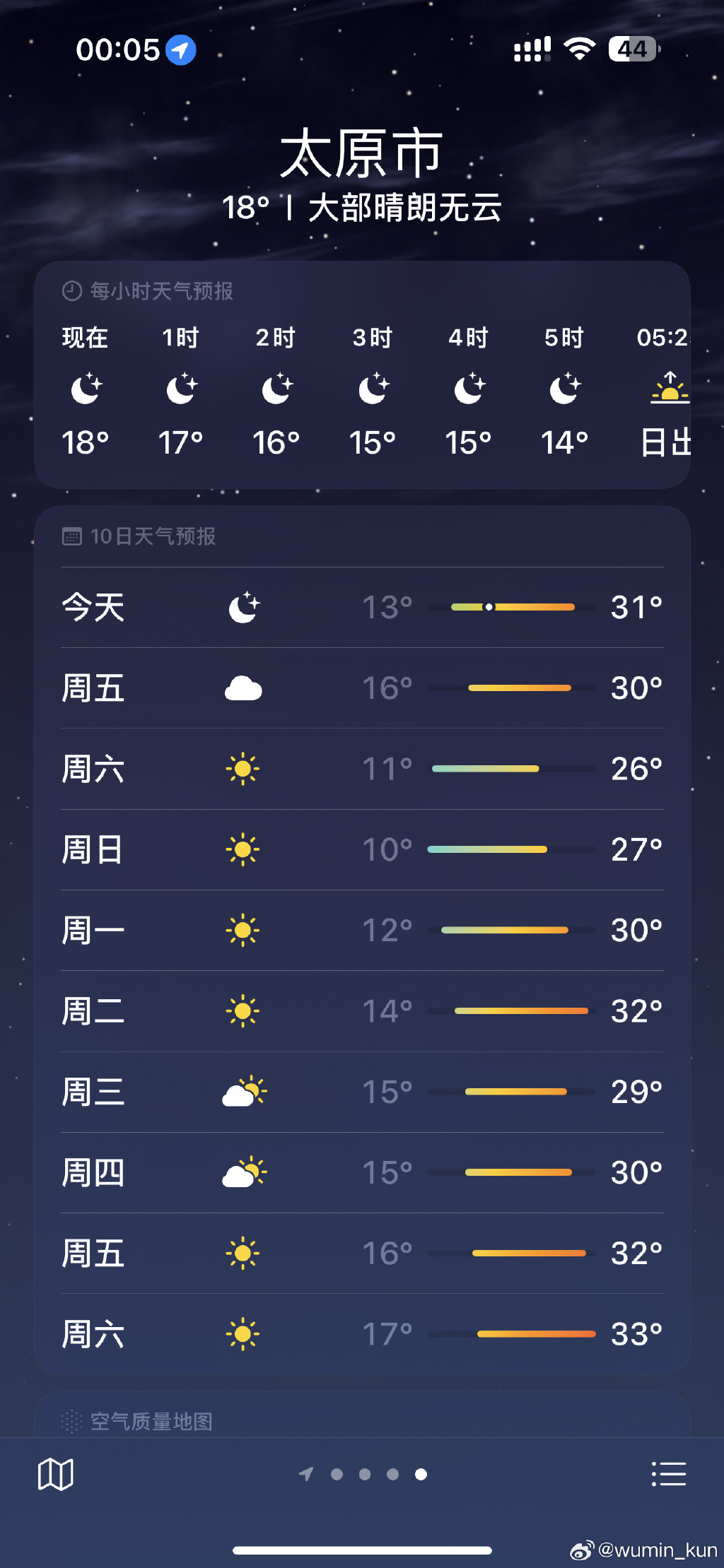724x1568 pixels.
Task: View the forecast for 周三
Action: click(x=362, y=1092)
